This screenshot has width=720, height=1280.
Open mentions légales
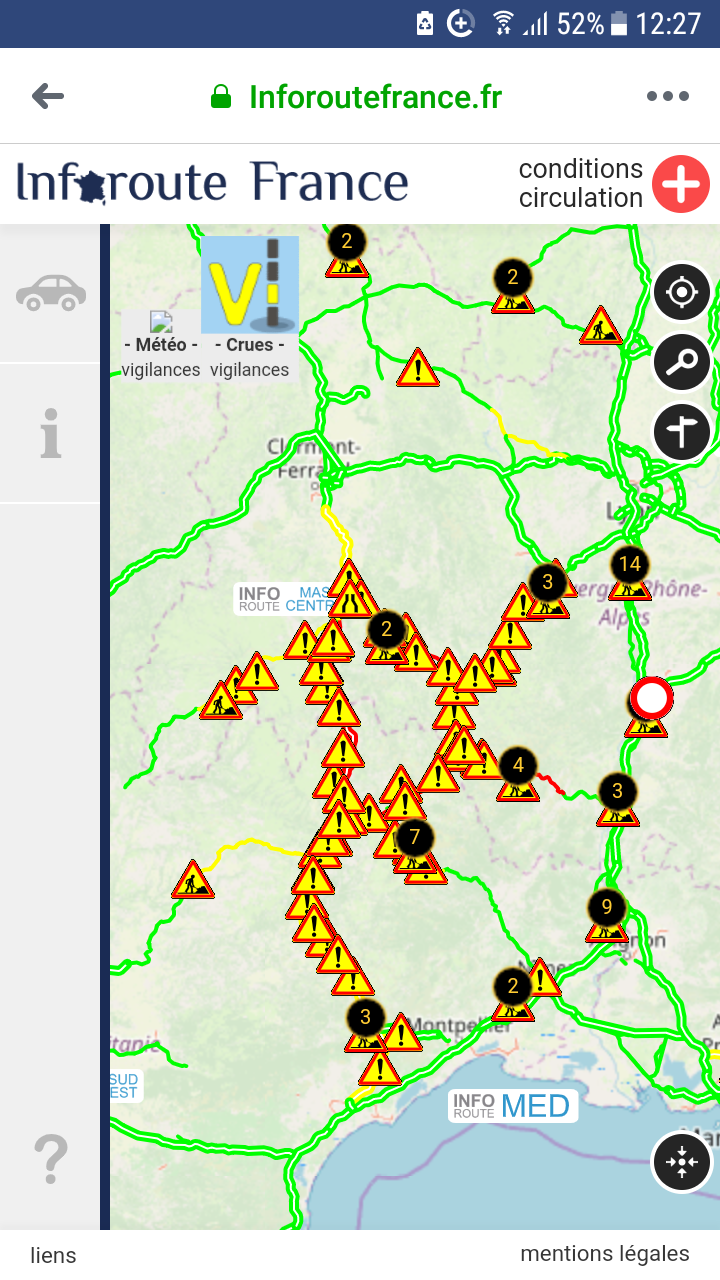coord(604,1254)
